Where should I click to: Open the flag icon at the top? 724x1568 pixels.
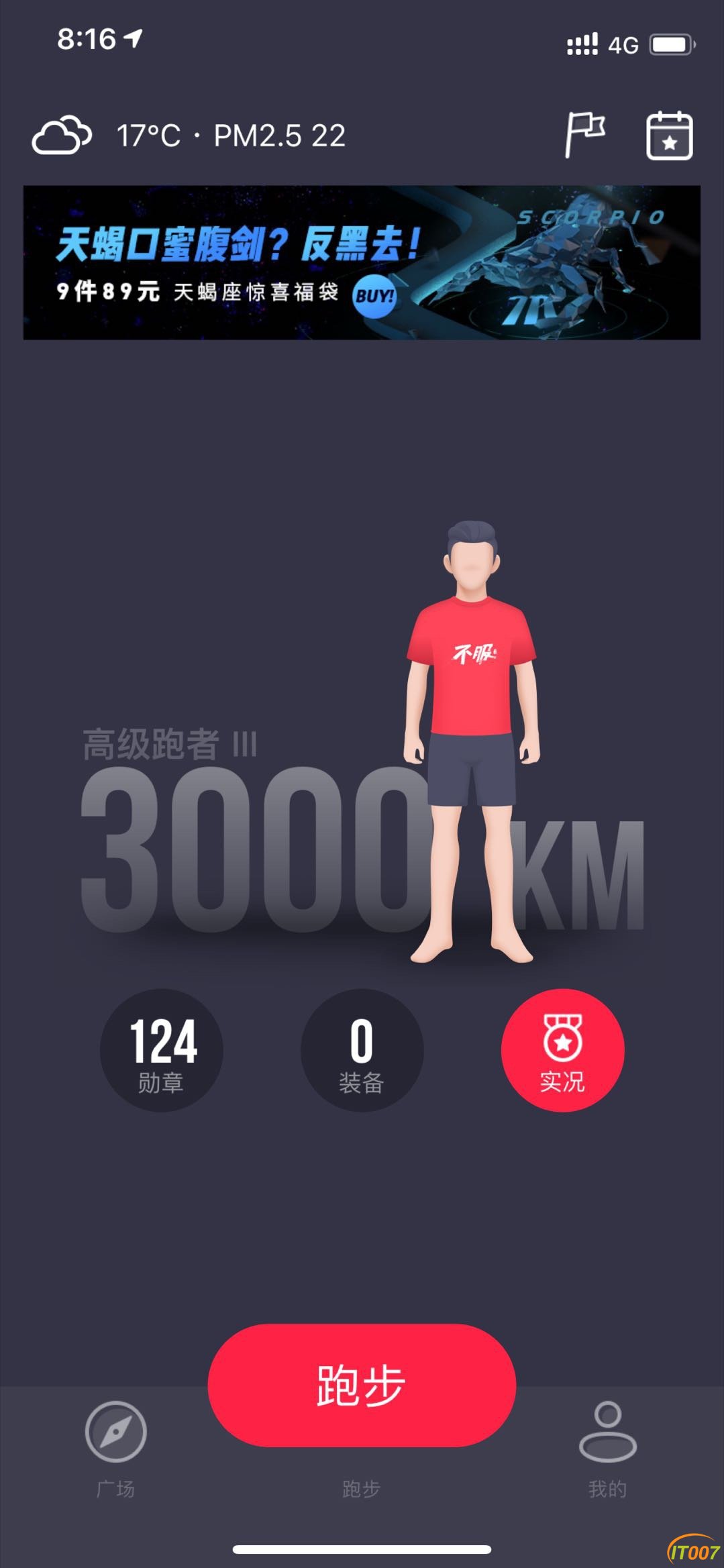click(584, 135)
